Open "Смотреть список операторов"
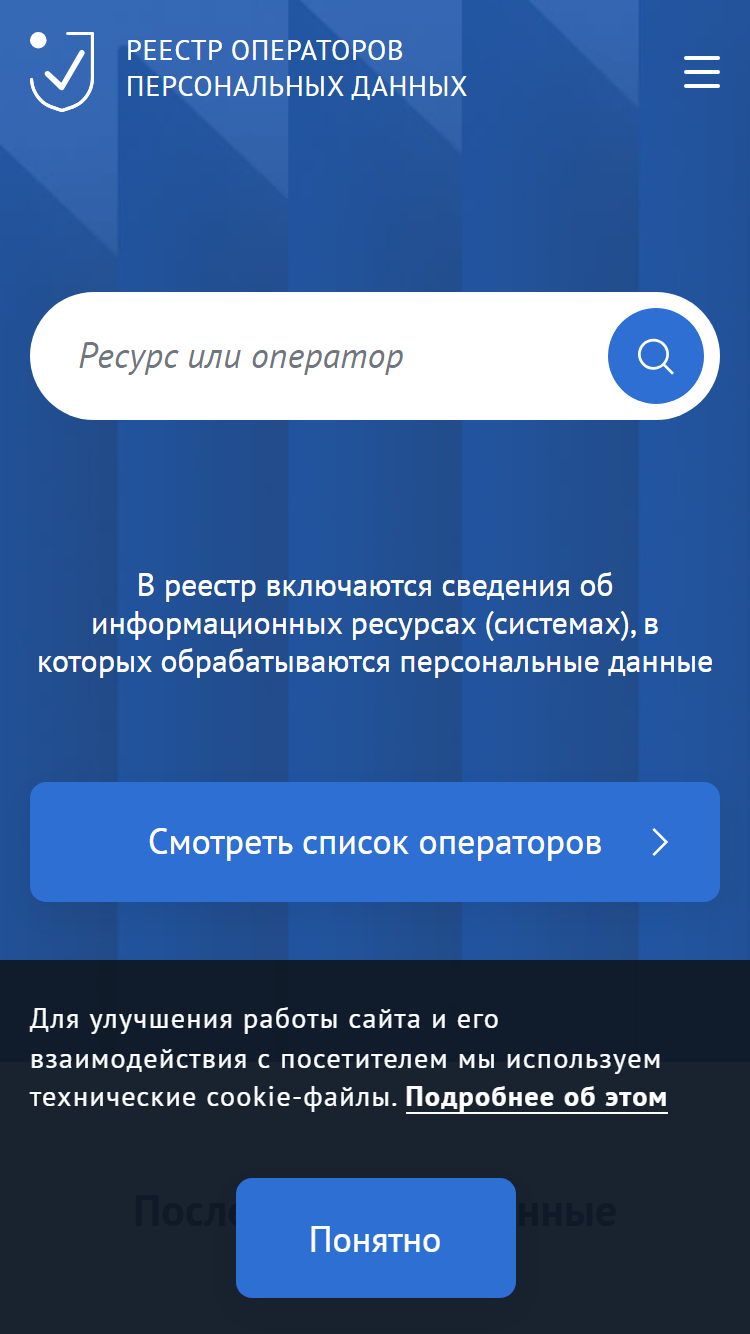This screenshot has width=750, height=1334. pyautogui.click(x=375, y=842)
